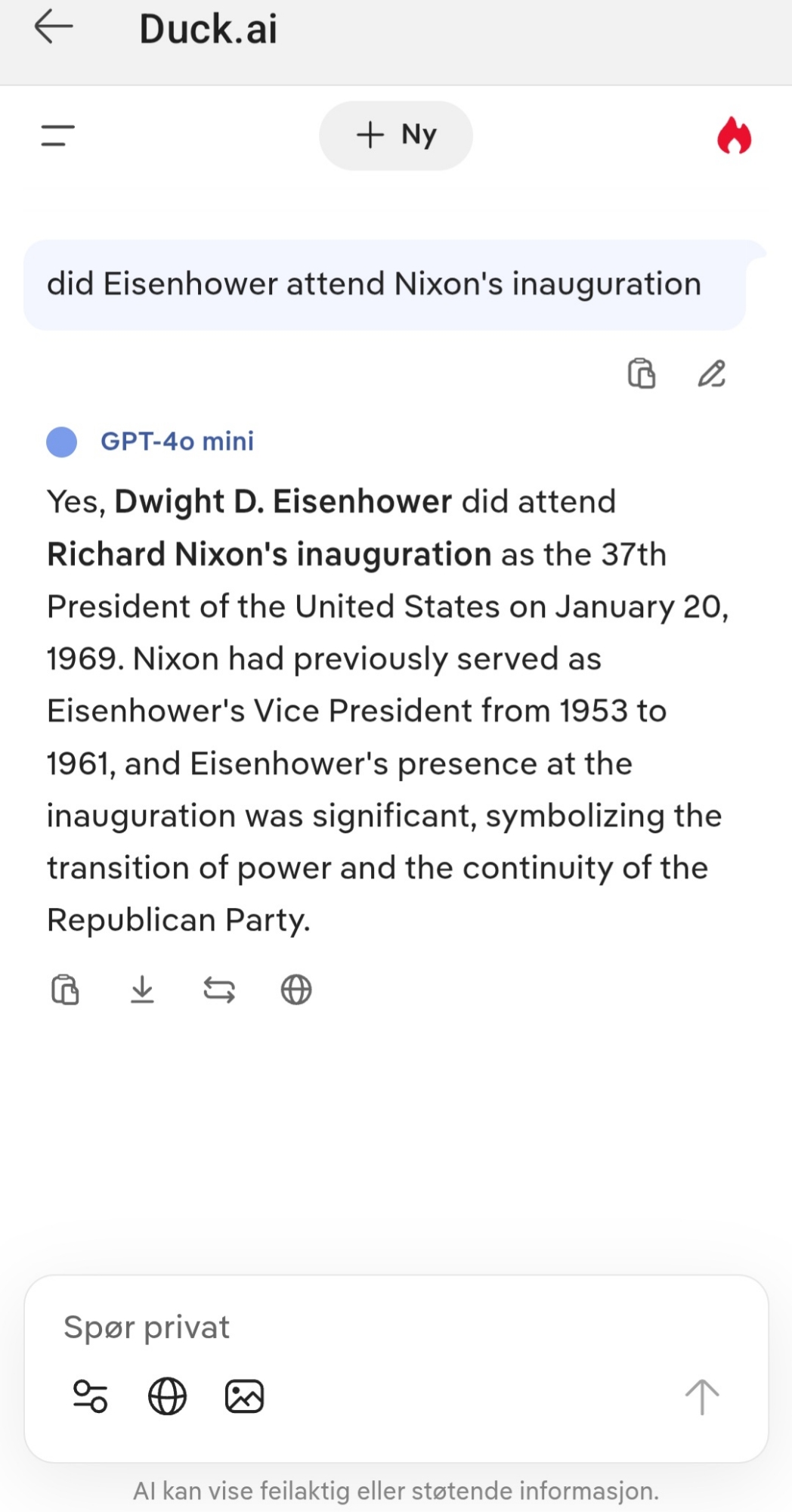Open chat settings sliders in the input box
The height and width of the screenshot is (1512, 792).
tap(90, 1396)
